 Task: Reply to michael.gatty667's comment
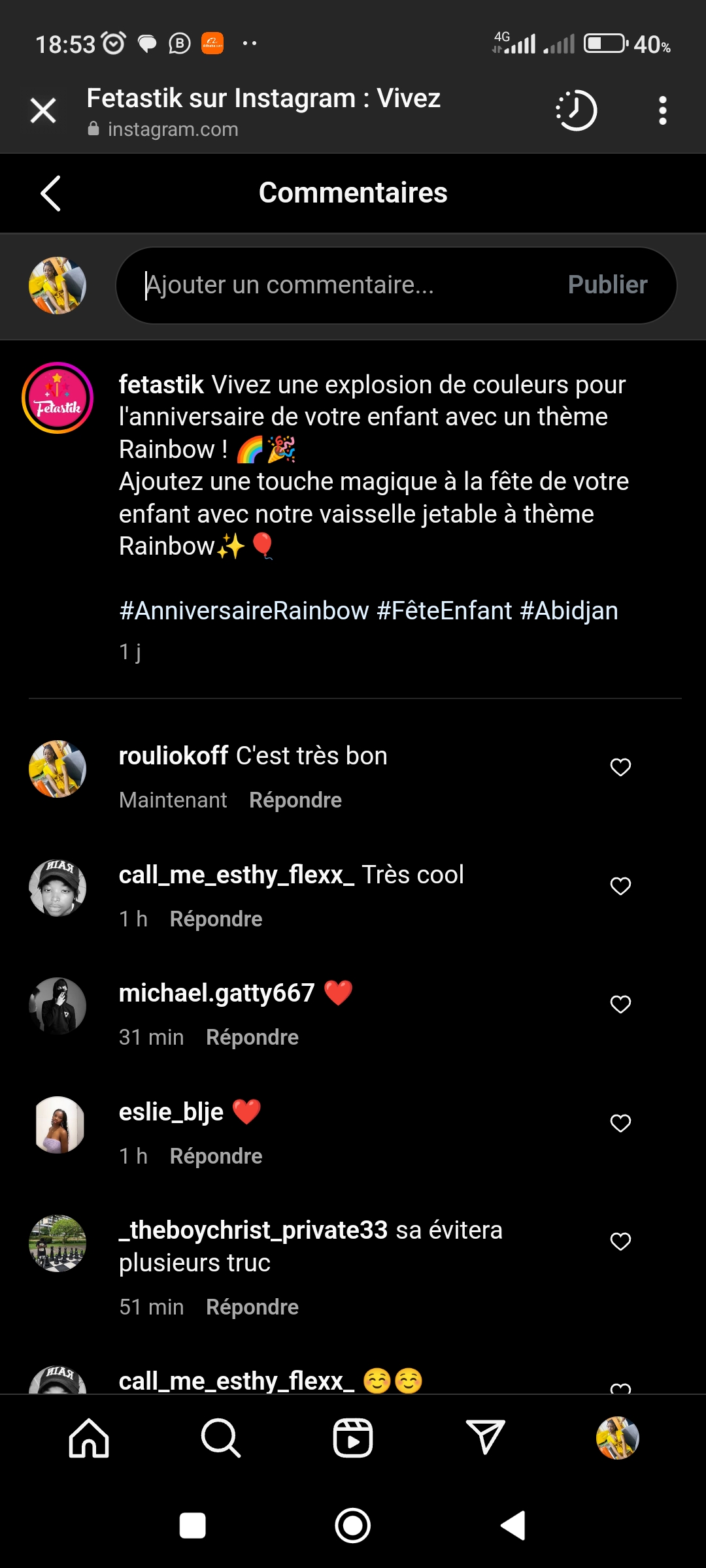coord(252,1037)
